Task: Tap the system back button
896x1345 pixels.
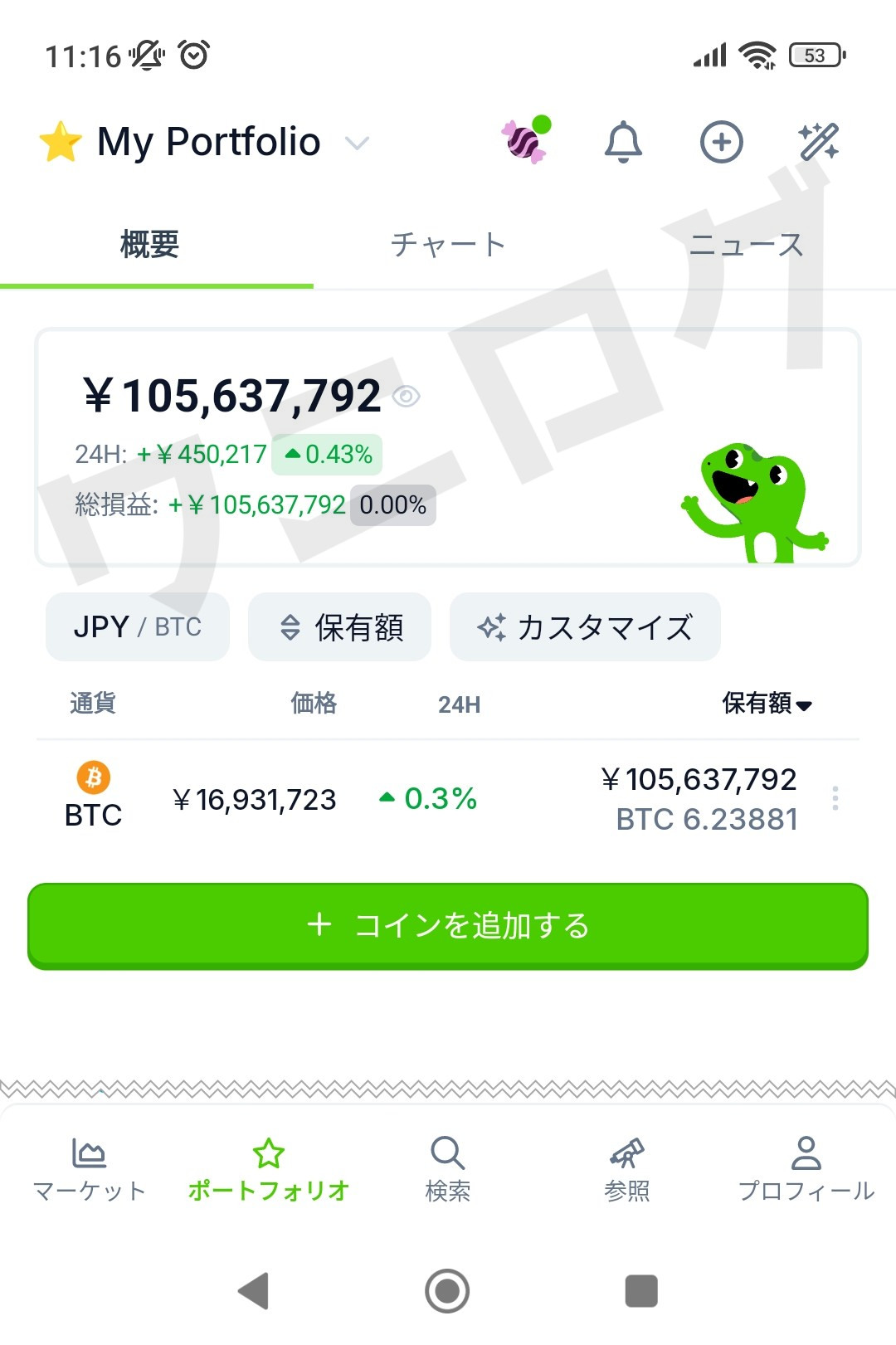Action: click(x=254, y=1290)
